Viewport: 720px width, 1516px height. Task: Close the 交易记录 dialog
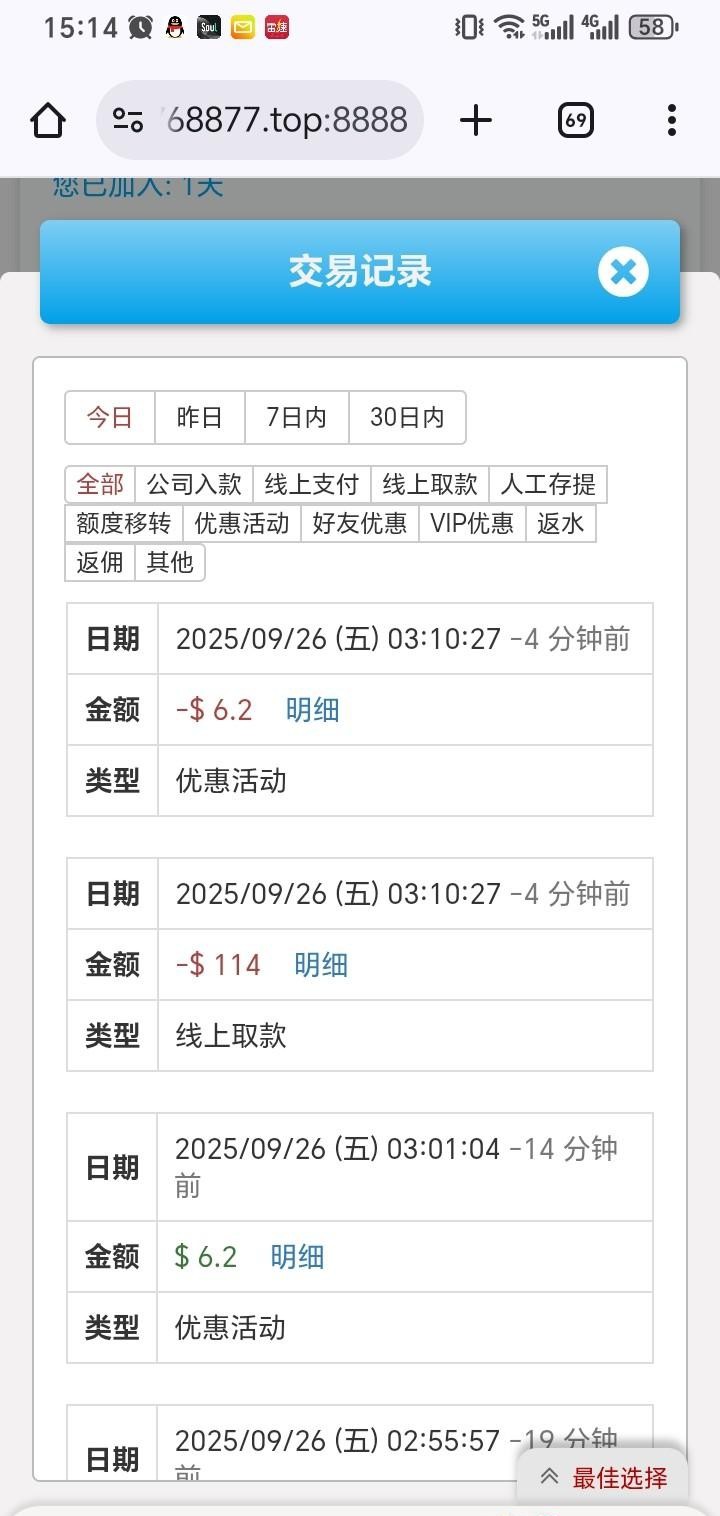623,272
